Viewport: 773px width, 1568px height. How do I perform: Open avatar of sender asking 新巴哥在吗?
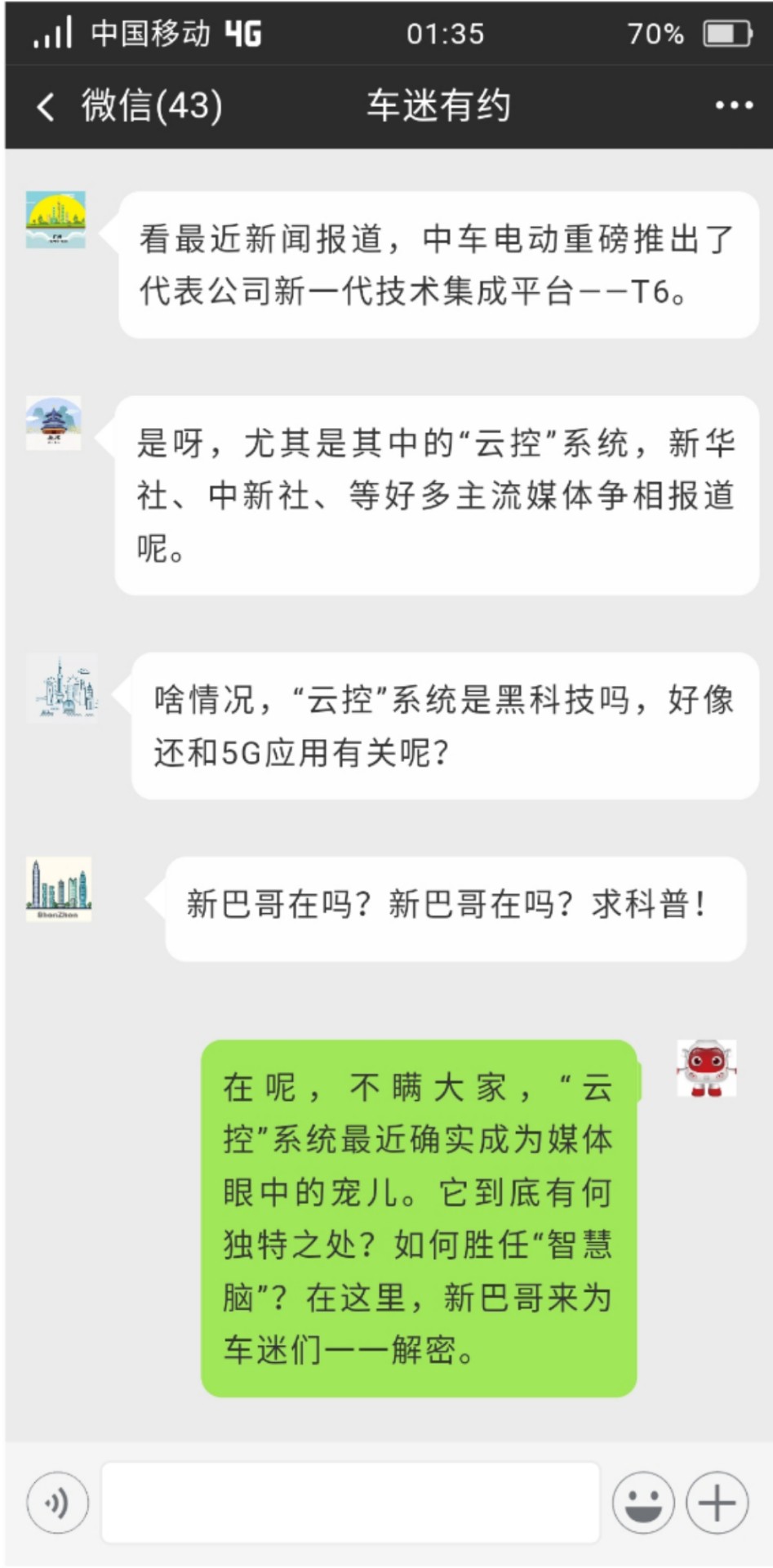(58, 889)
